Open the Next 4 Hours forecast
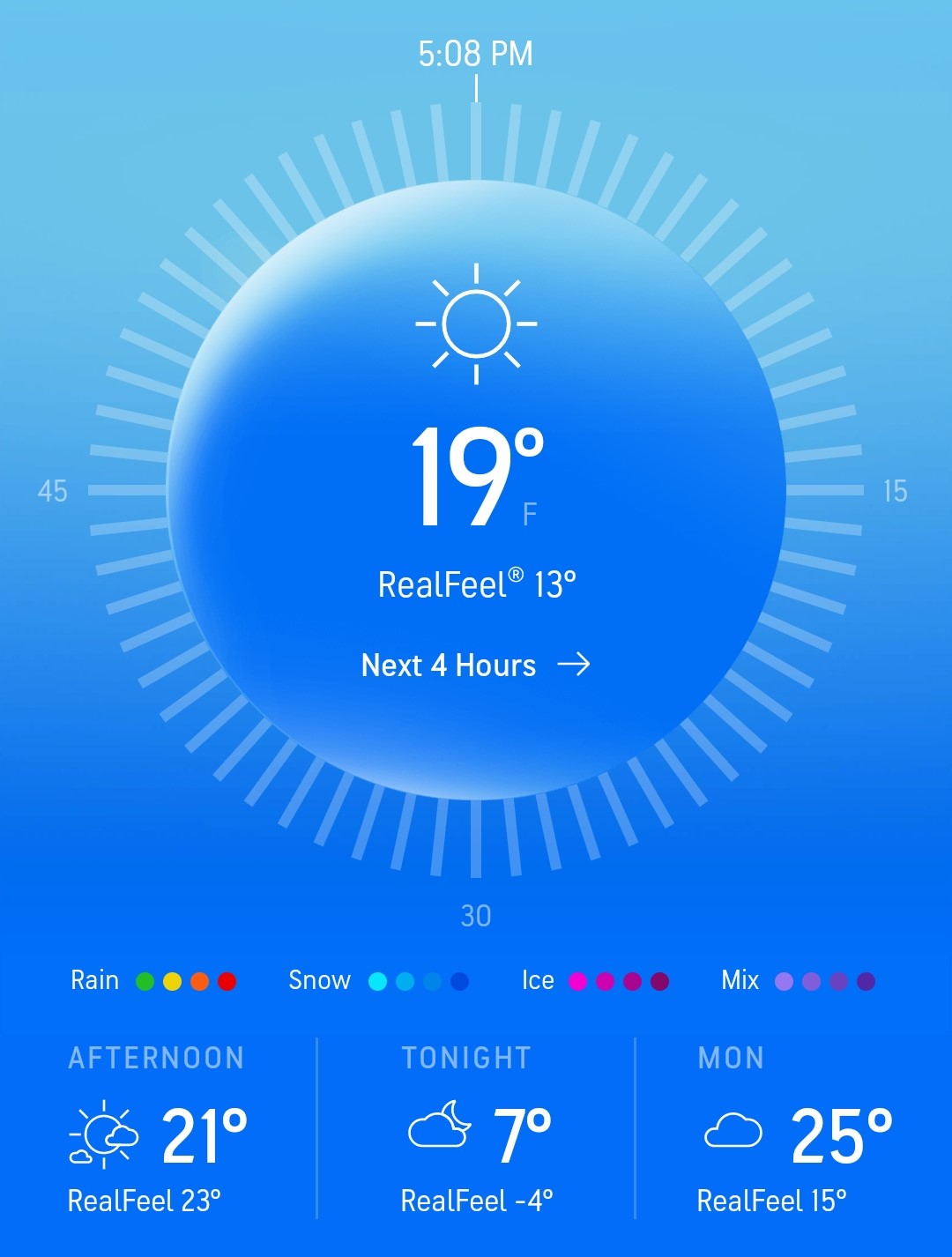952x1257 pixels. [x=475, y=665]
